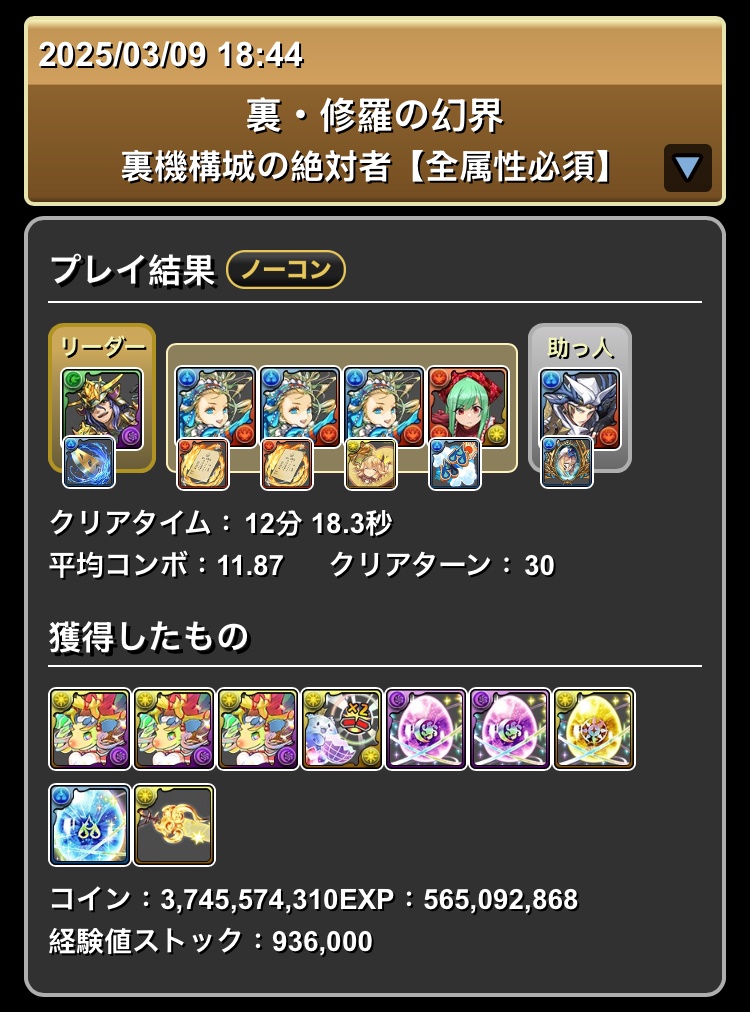Open the helper monster icon under 助っ人
Image resolution: width=750 pixels, height=1012 pixels.
click(x=580, y=408)
